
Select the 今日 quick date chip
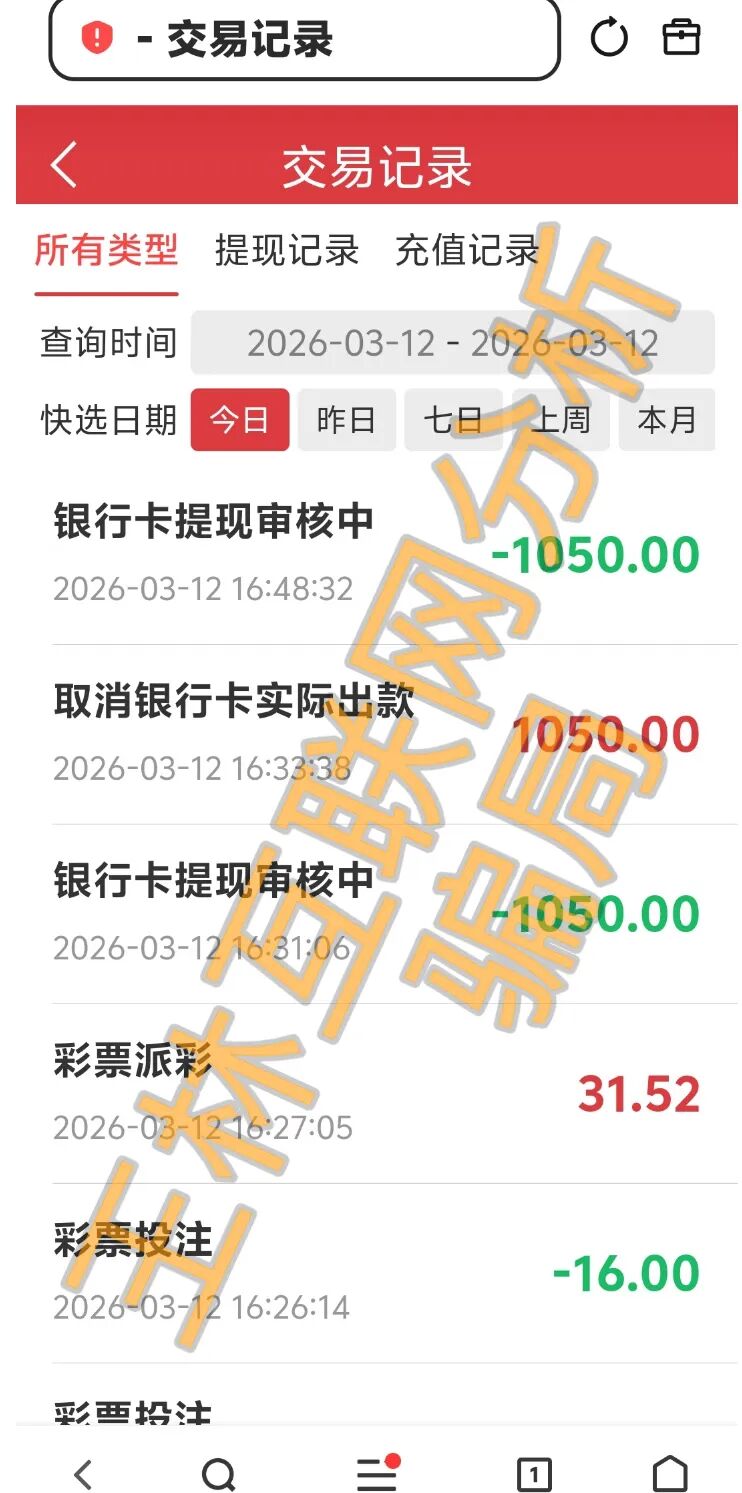240,420
